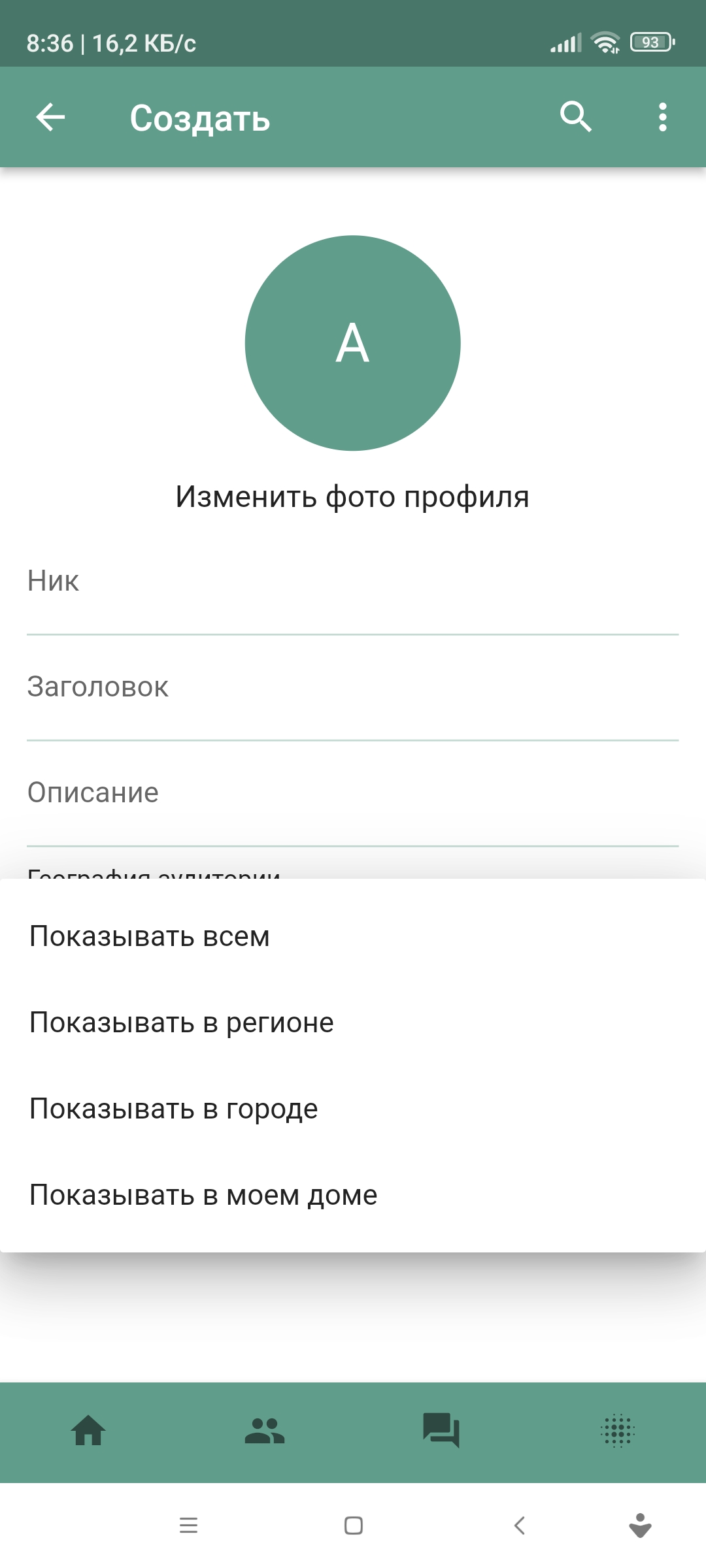Tap the system back button

click(520, 1526)
